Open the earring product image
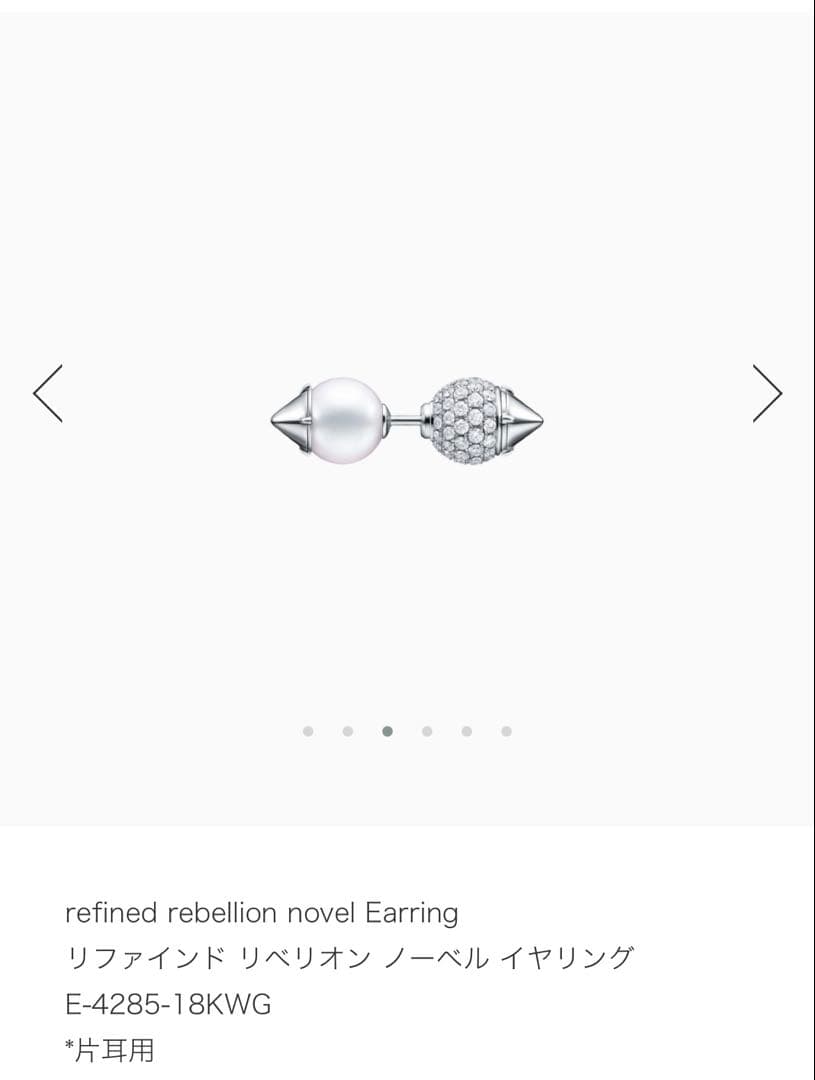This screenshot has height=1080, width=815. pyautogui.click(x=407, y=417)
